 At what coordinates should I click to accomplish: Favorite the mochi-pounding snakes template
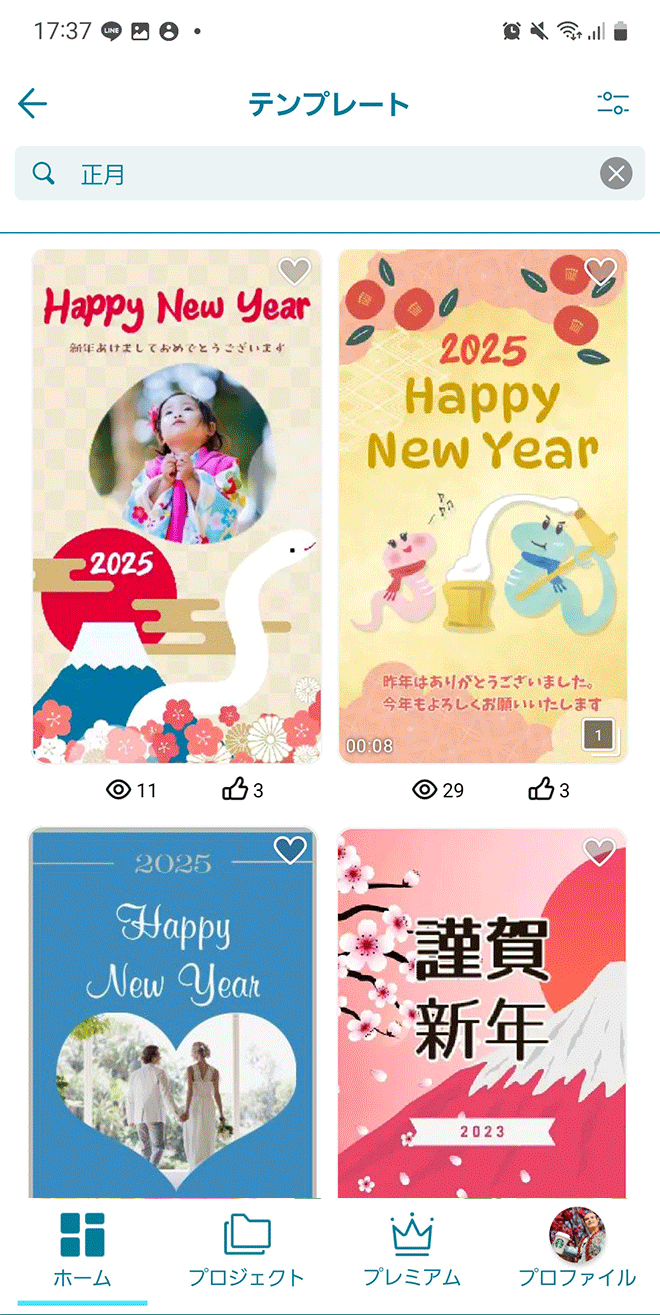point(600,271)
